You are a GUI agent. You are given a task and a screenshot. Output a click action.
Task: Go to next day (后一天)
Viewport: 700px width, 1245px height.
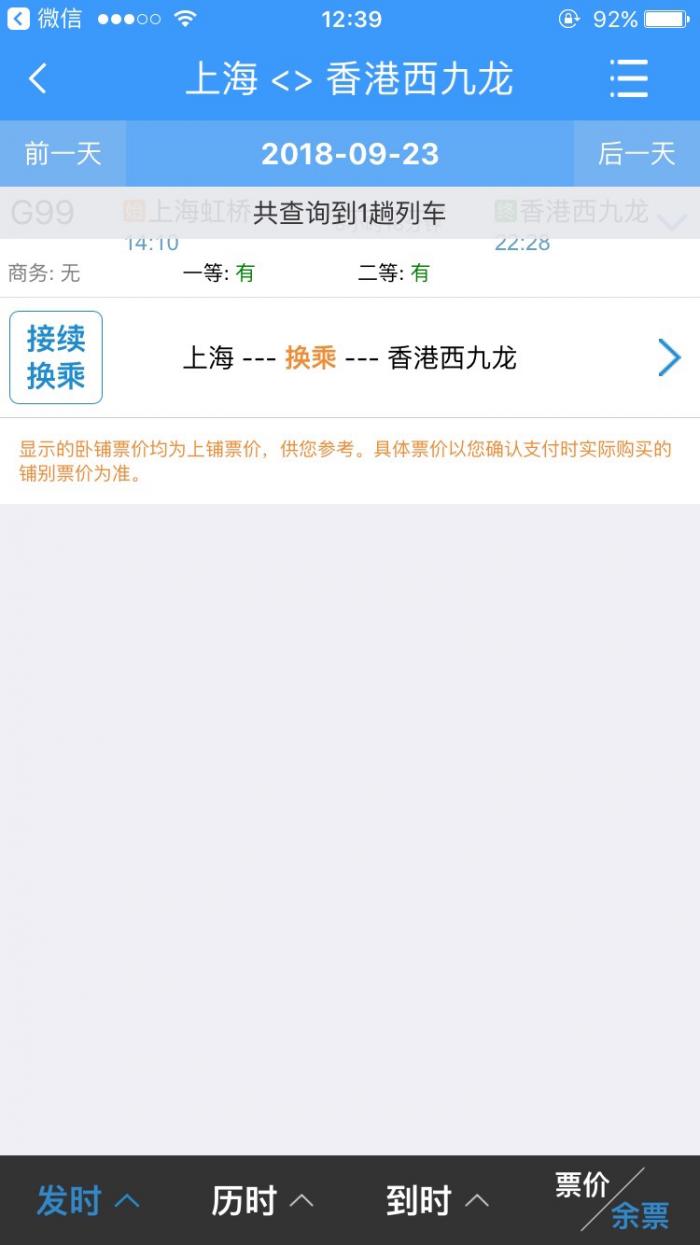coord(636,153)
